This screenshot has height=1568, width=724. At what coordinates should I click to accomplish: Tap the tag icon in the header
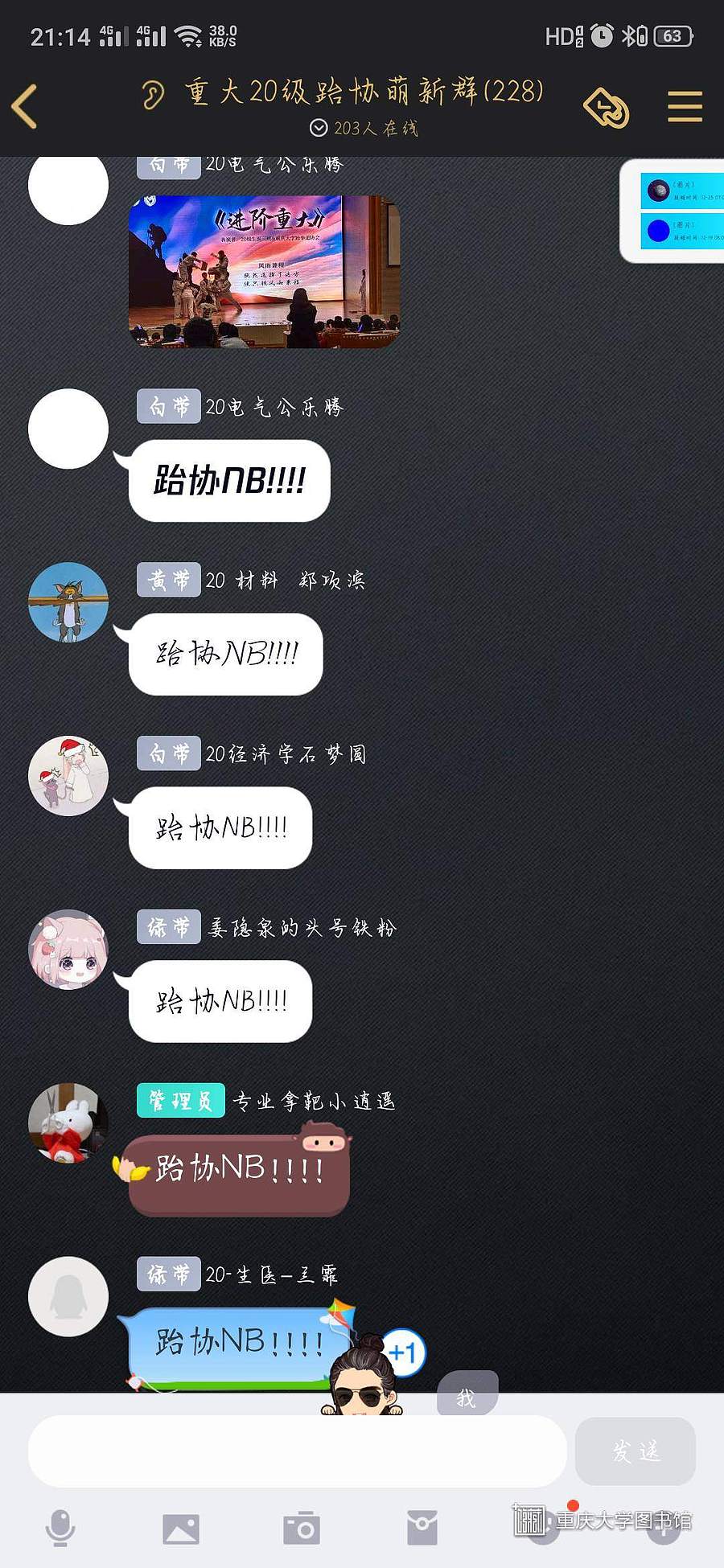(x=607, y=107)
